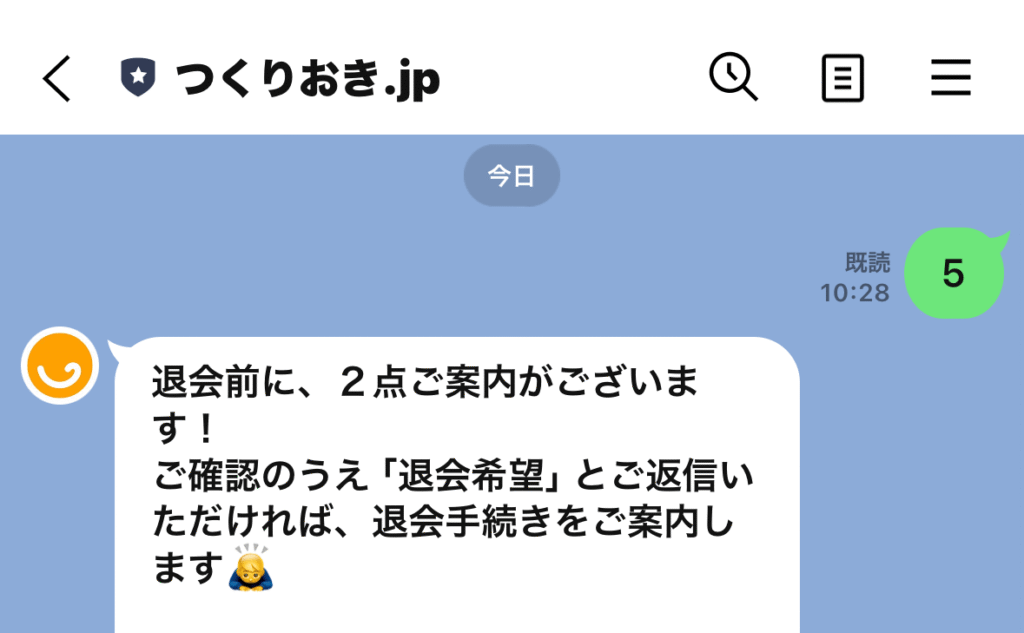This screenshot has width=1024, height=633.
Task: Go back to the chat list
Action: 56,78
